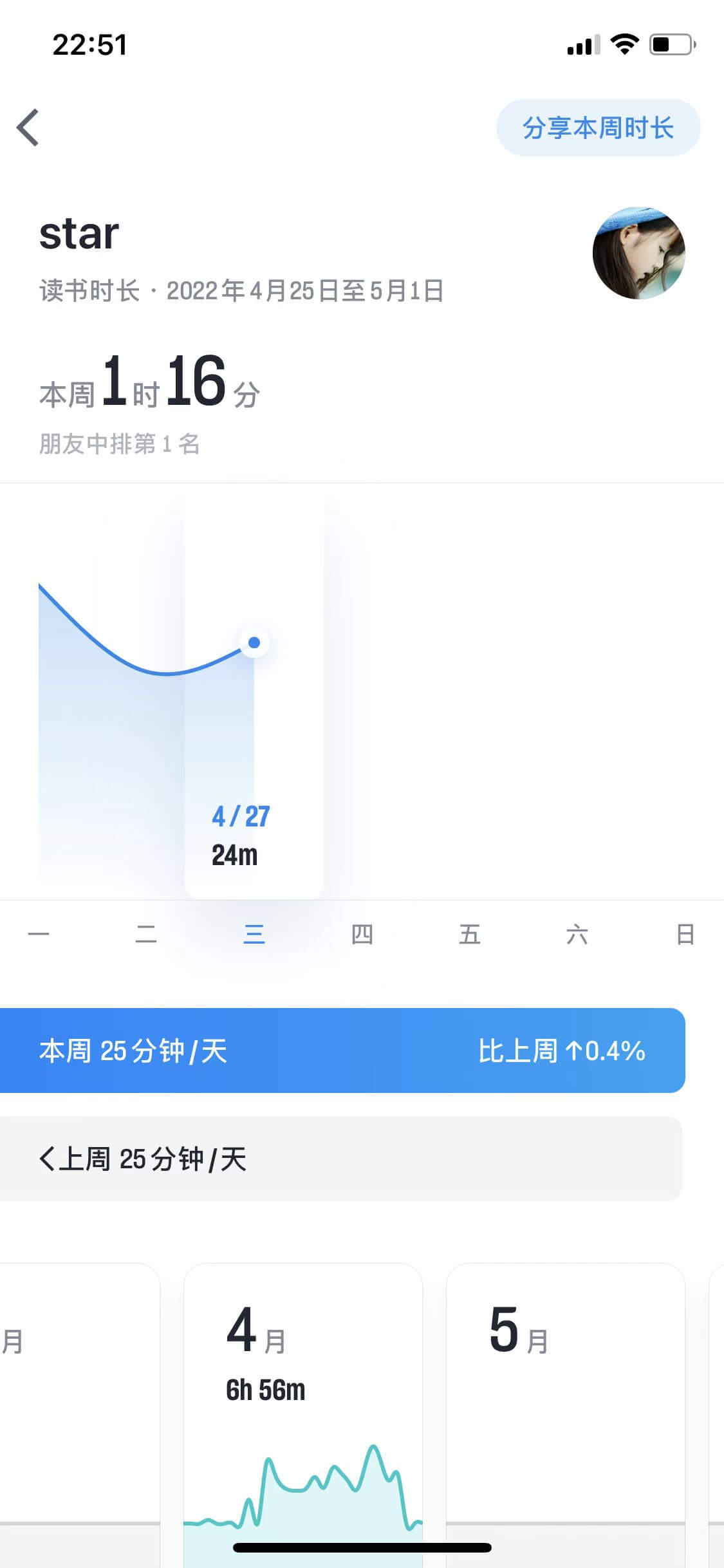
Task: Go back using the top-left arrow
Action: pos(28,127)
